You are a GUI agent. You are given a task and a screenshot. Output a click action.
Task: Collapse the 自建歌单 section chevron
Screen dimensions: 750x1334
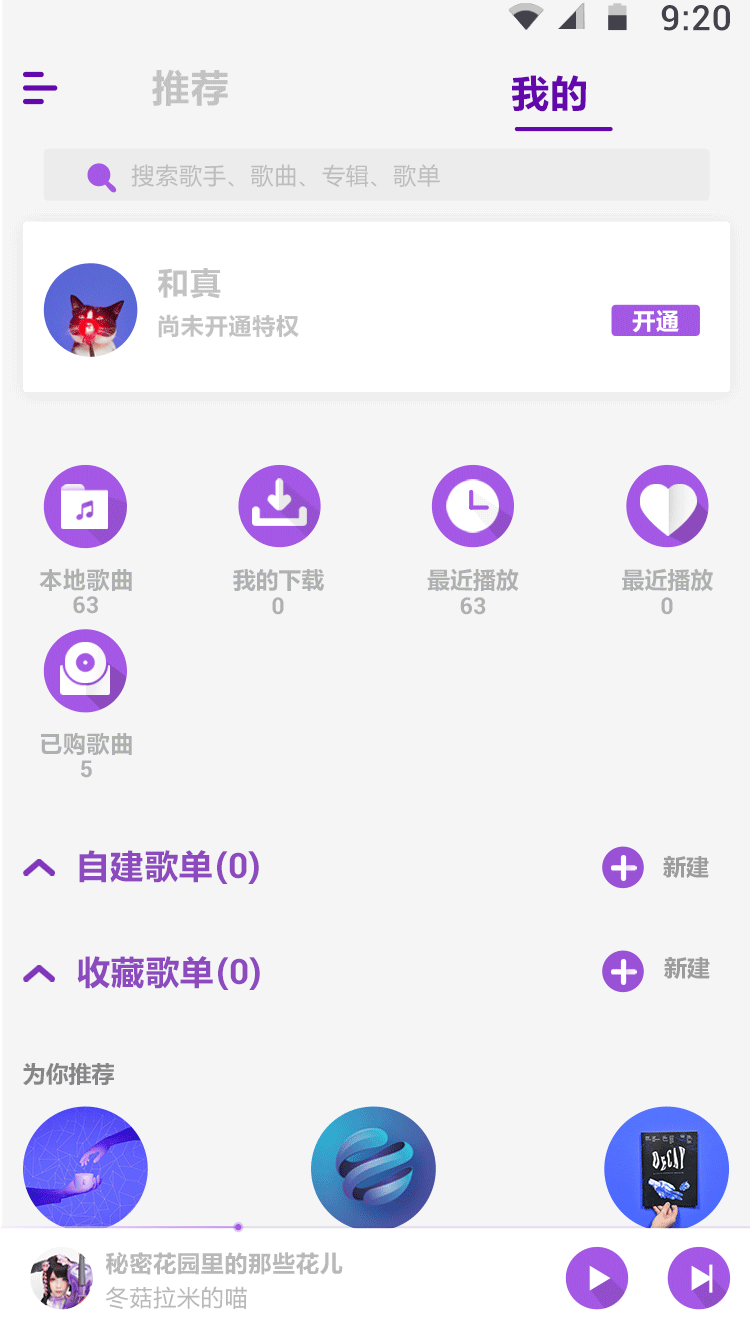[x=39, y=866]
